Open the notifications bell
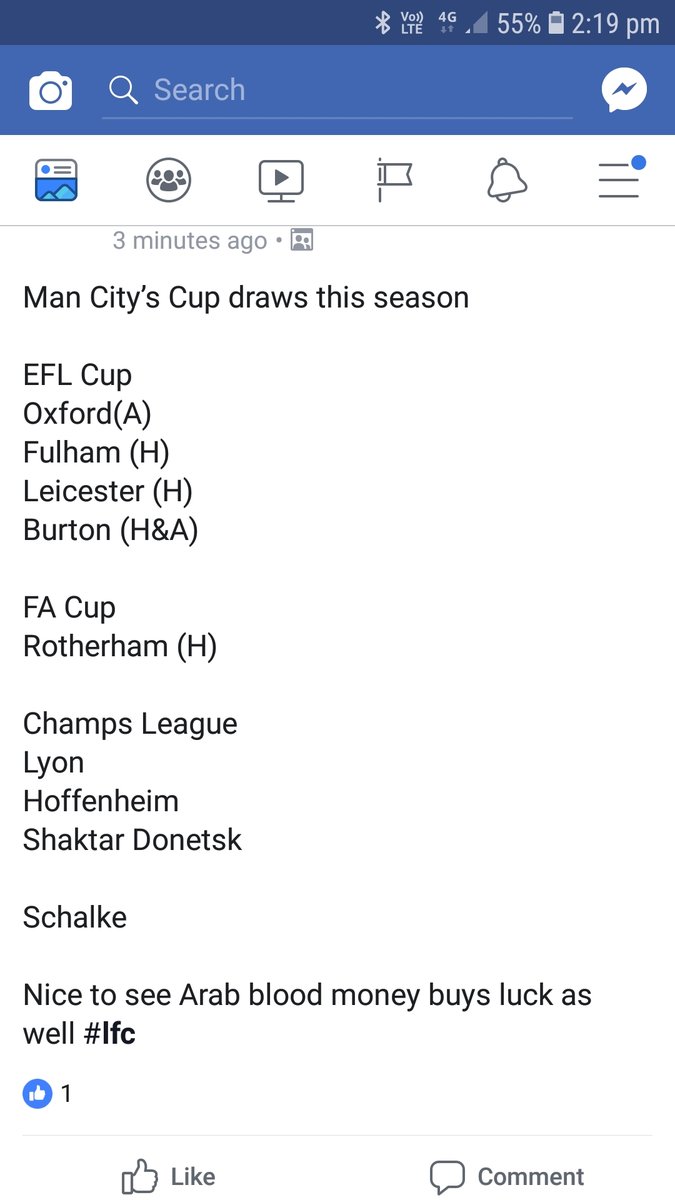675x1200 pixels. coord(507,181)
